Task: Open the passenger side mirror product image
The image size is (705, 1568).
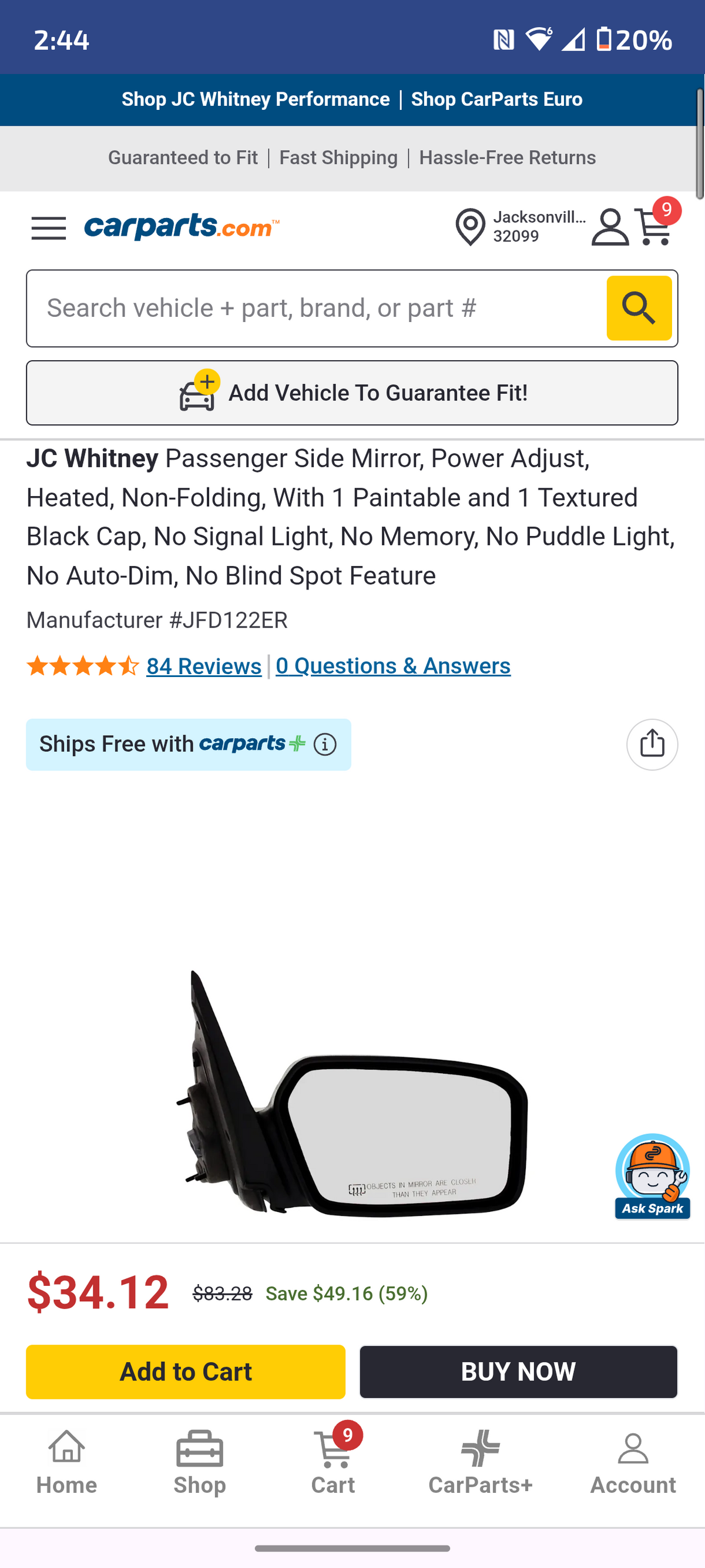Action: point(352,1093)
